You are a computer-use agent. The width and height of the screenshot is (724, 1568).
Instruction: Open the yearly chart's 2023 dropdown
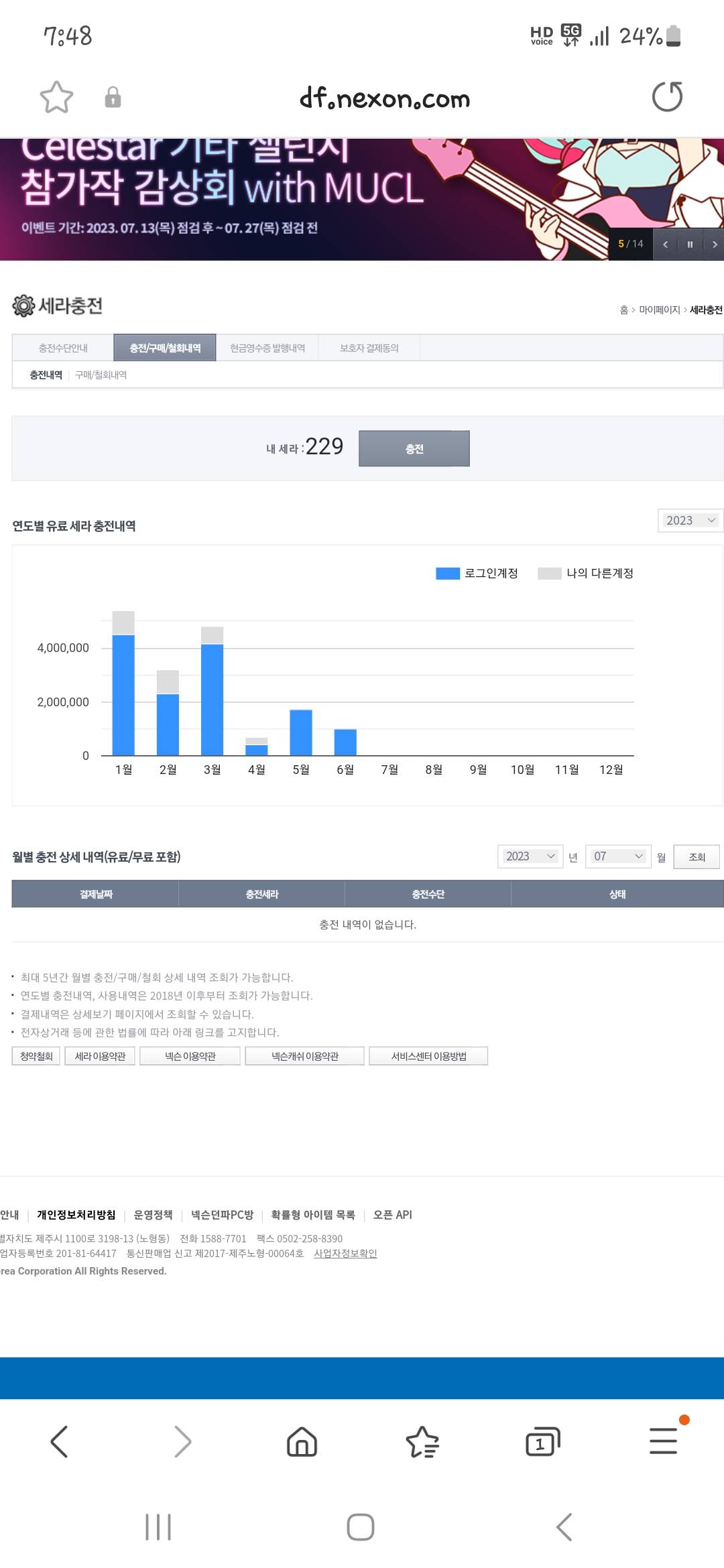[690, 520]
